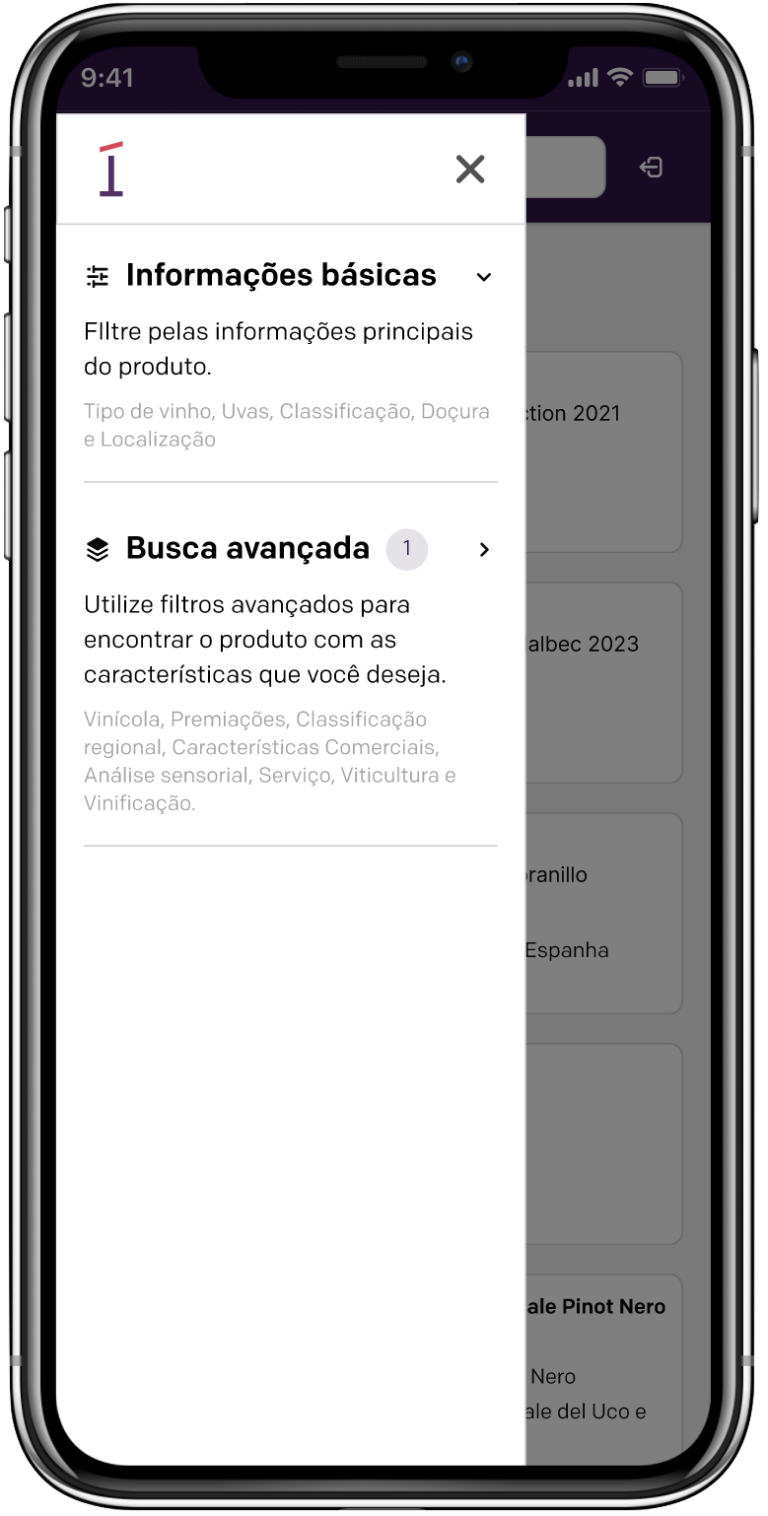Viewport: 768px width, 1516px height.
Task: Open the Pinot Nero product card
Action: (x=600, y=1360)
